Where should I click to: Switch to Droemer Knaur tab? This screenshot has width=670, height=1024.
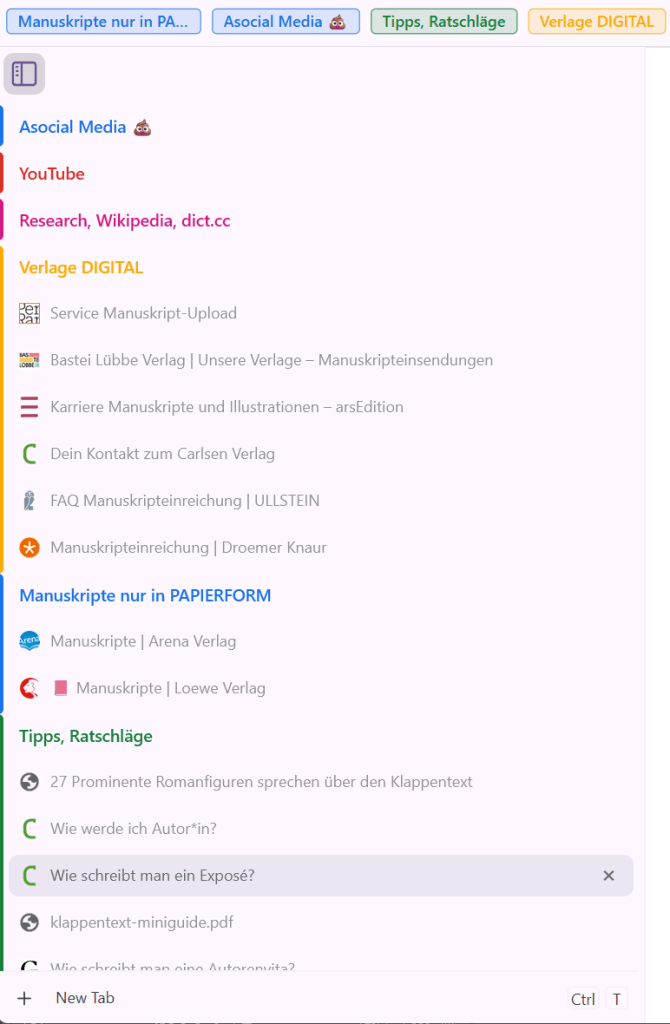coord(188,547)
